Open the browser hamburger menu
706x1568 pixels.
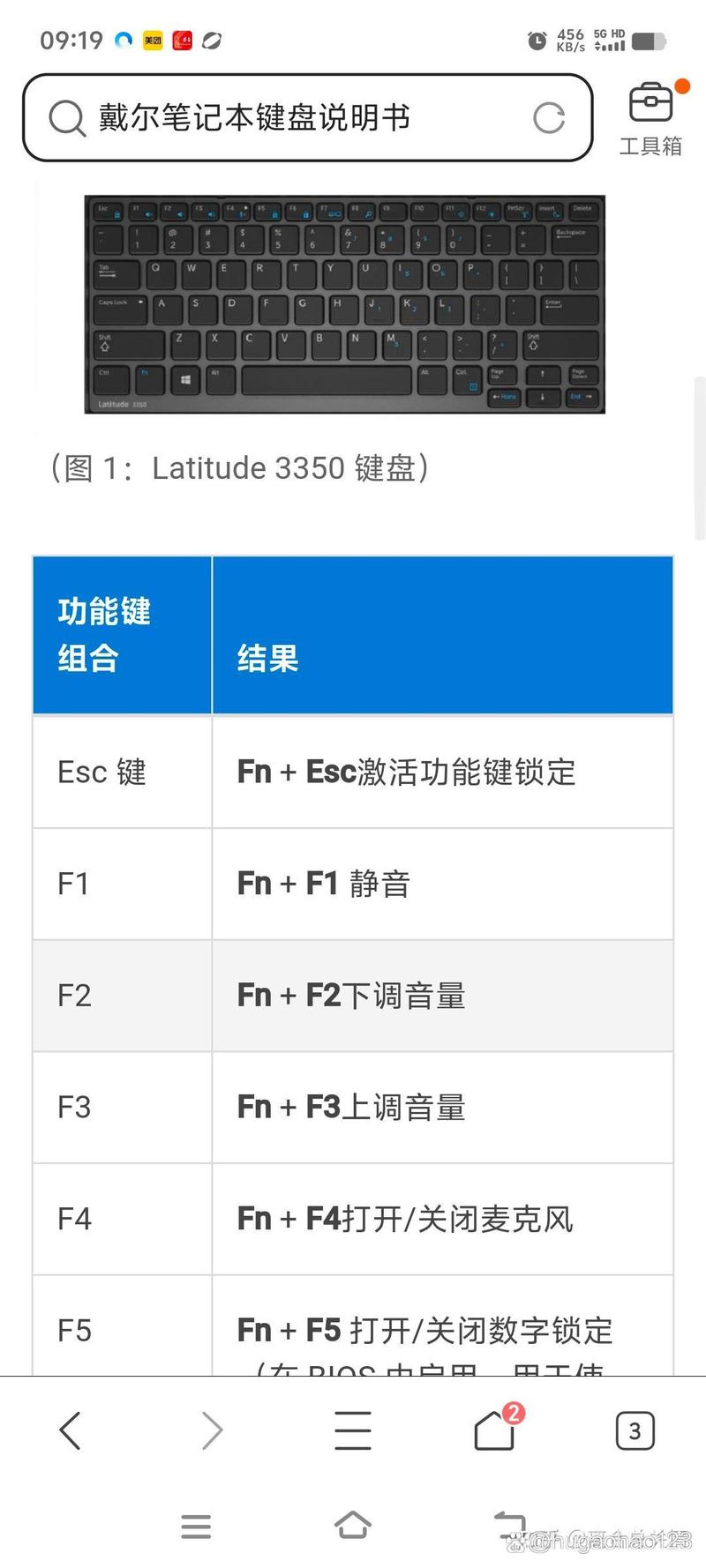pyautogui.click(x=352, y=1430)
